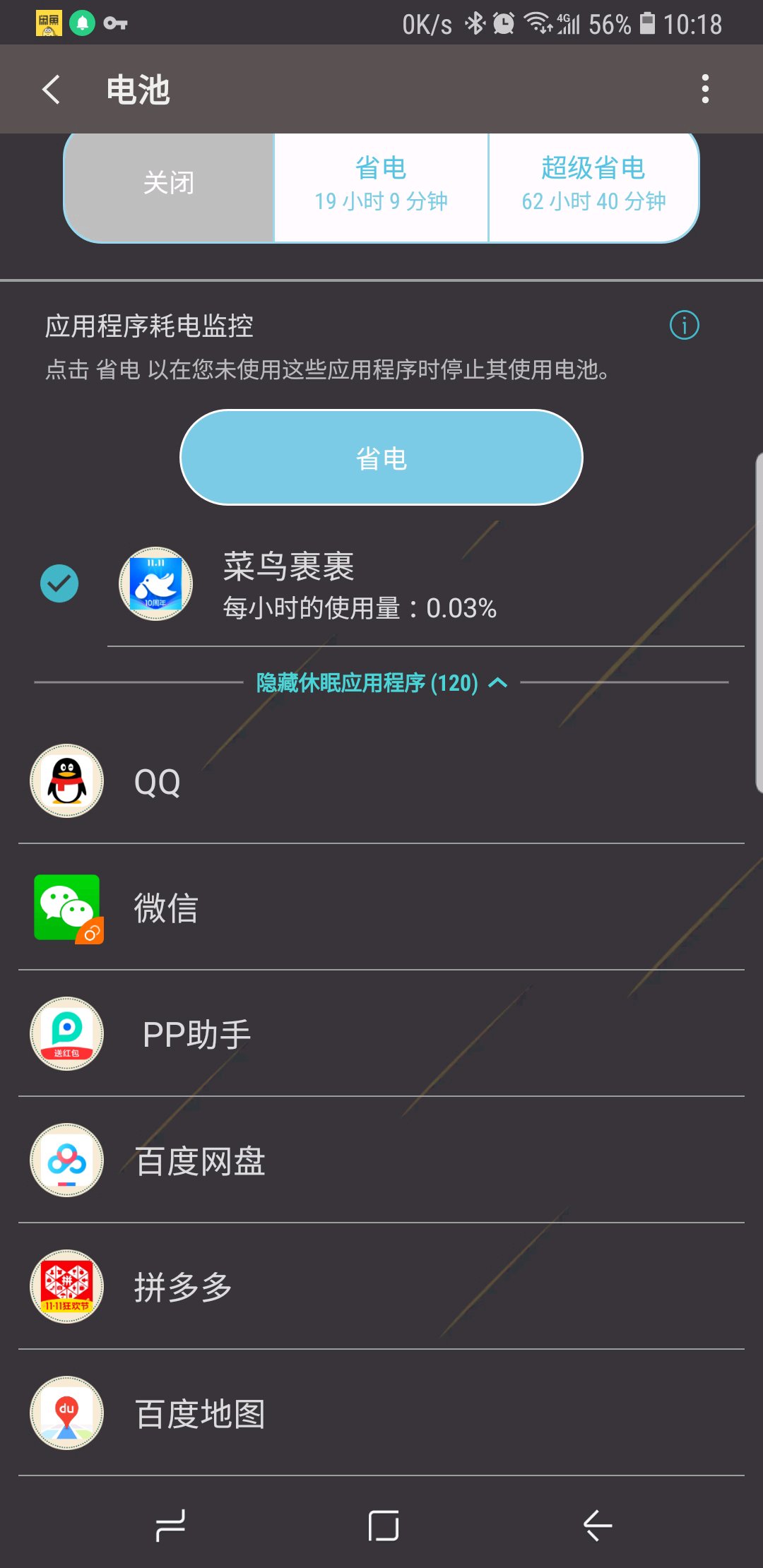Switch to 省电 mode (19 小时 9 分钟)
The image size is (763, 1568).
pos(381,184)
